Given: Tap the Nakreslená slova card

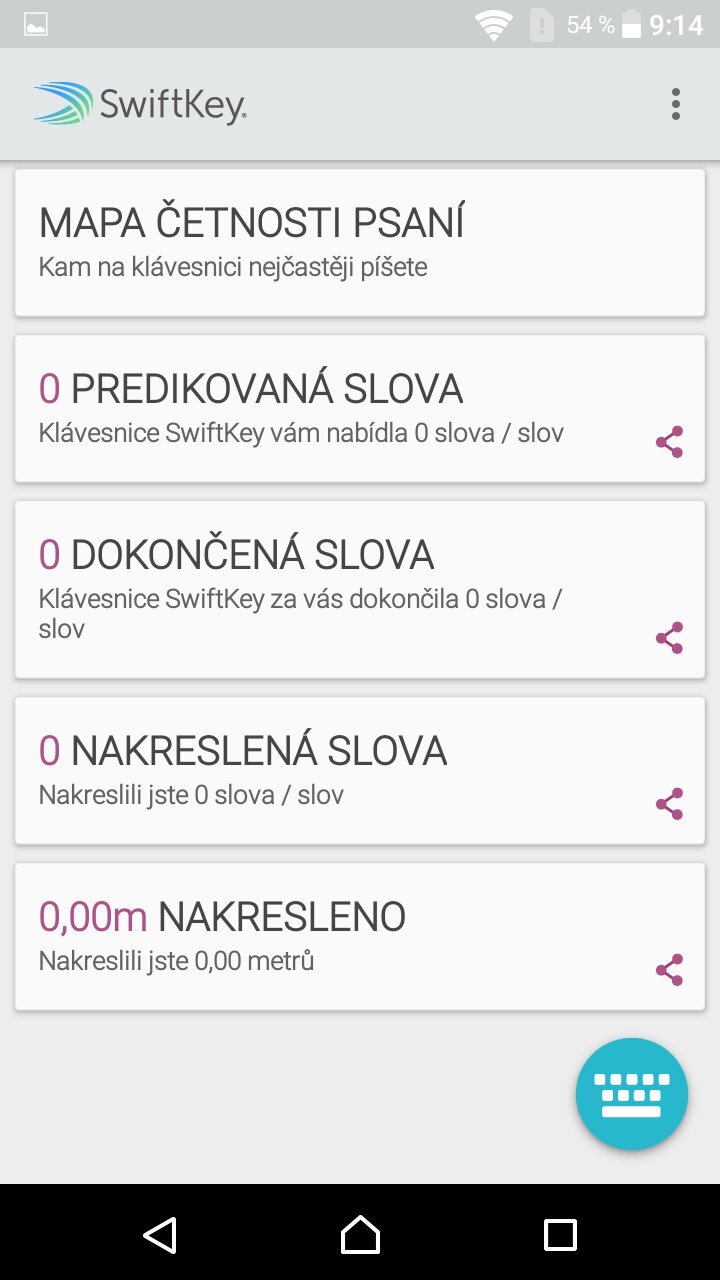Looking at the screenshot, I should click(x=300, y=770).
